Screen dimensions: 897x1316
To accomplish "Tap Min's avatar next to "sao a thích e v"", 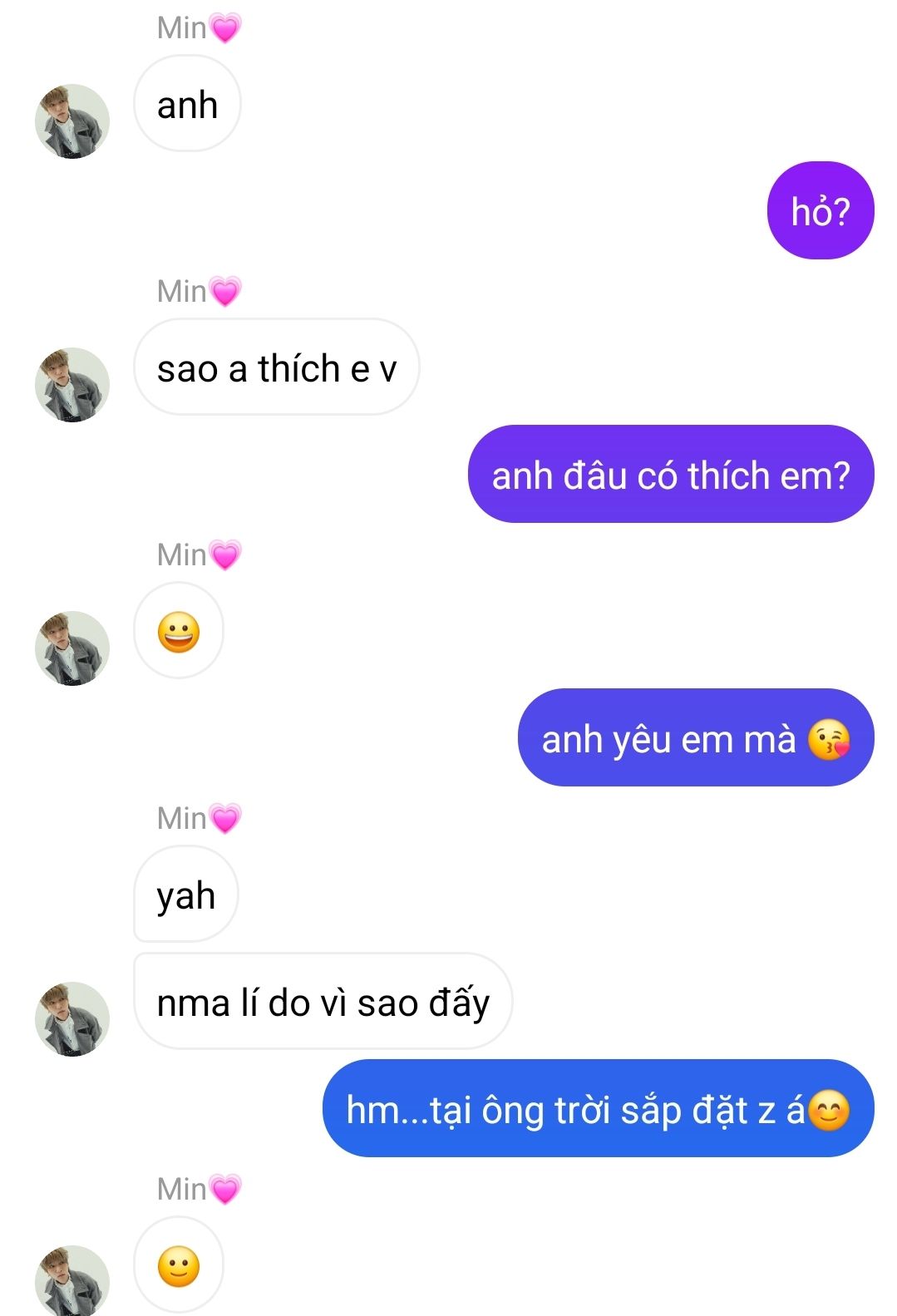I will [72, 384].
